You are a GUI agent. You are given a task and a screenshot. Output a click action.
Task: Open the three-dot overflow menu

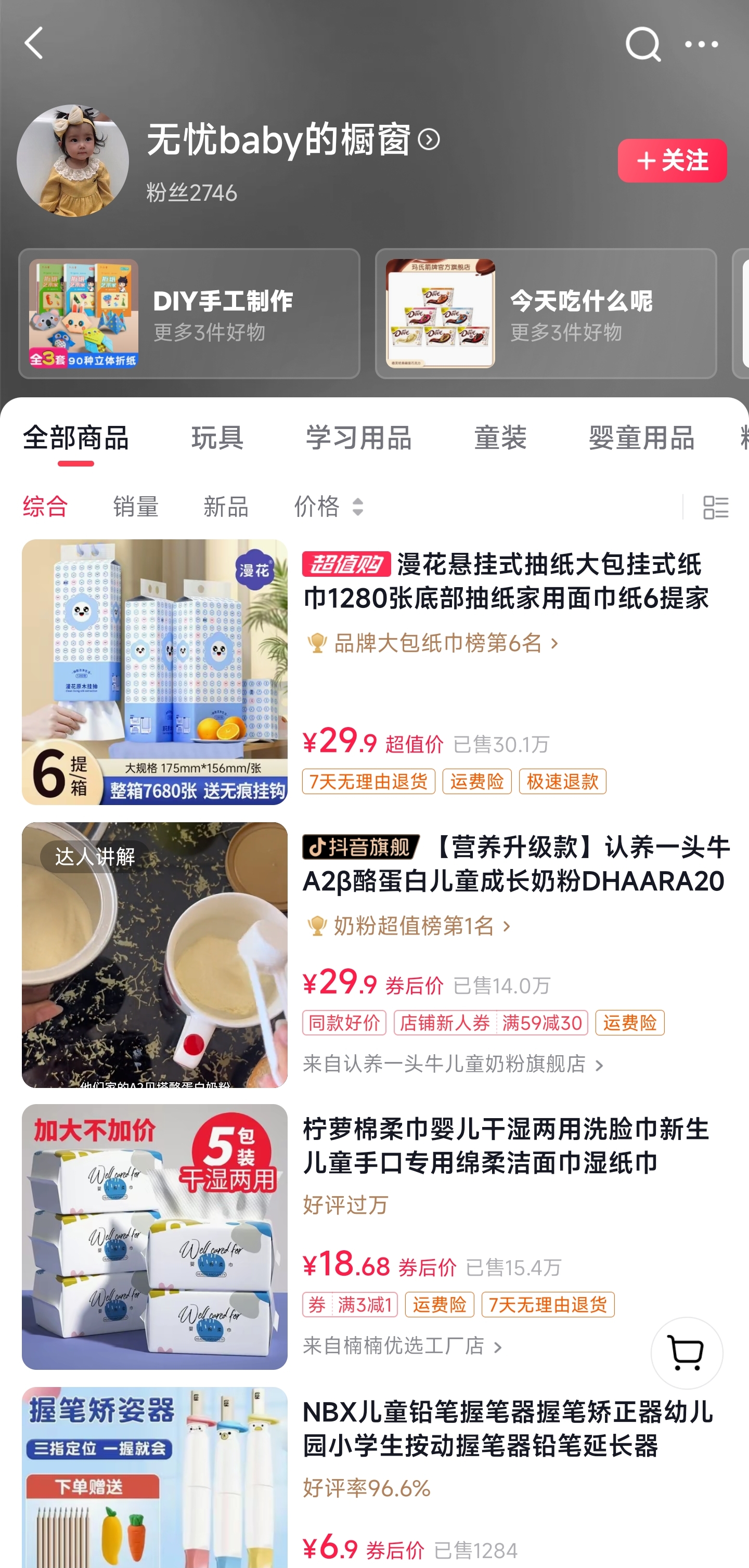tap(701, 44)
